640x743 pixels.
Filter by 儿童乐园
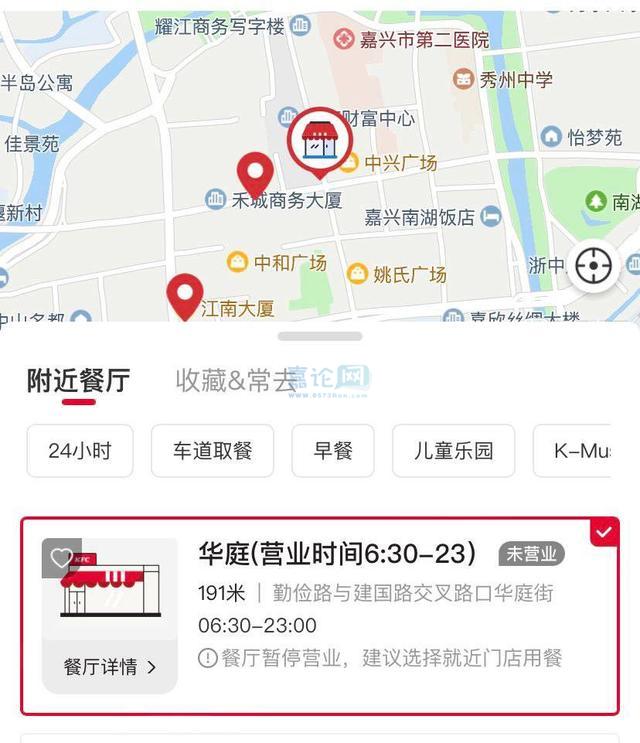[x=453, y=451]
